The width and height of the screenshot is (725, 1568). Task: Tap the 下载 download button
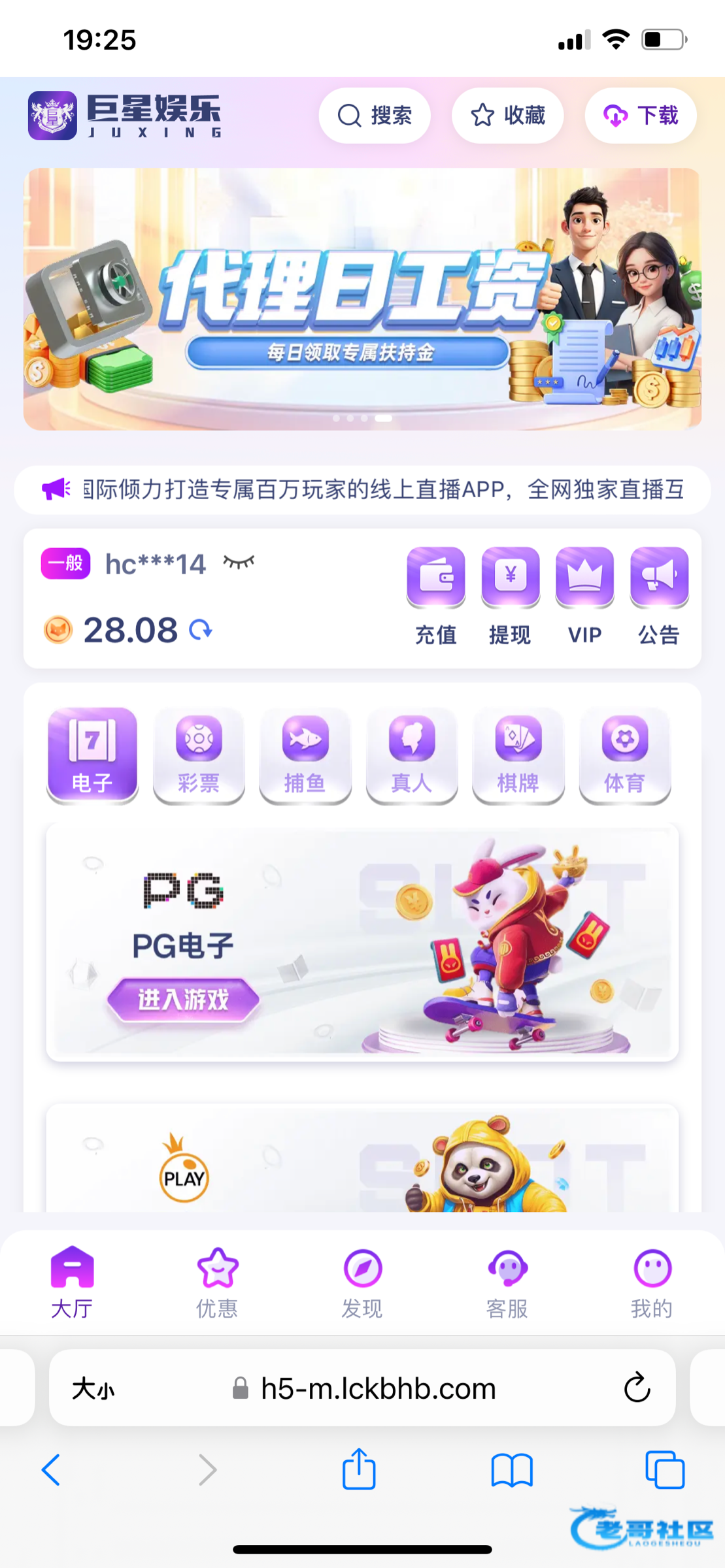pos(640,116)
